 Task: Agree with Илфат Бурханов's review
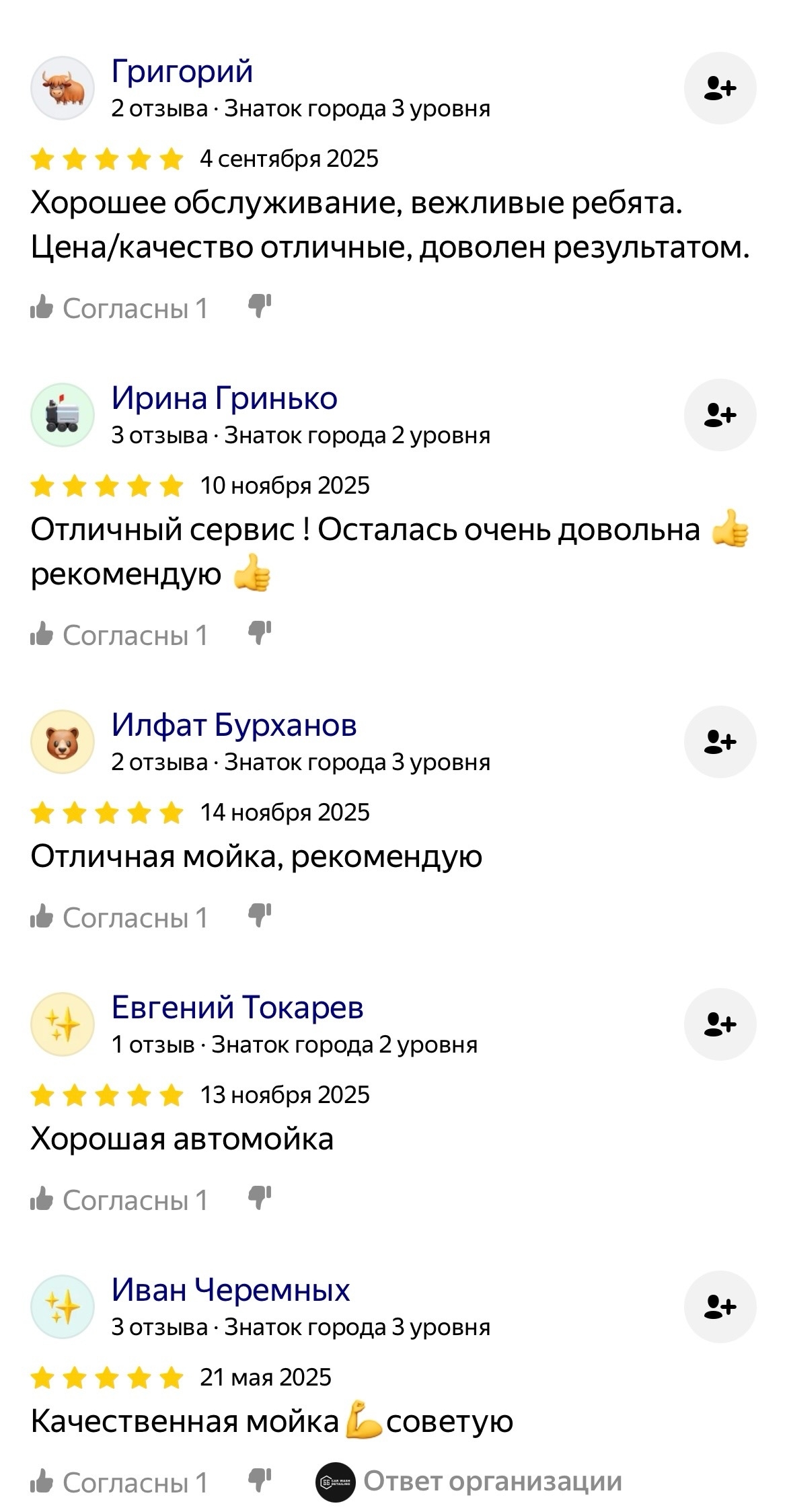pyautogui.click(x=119, y=917)
